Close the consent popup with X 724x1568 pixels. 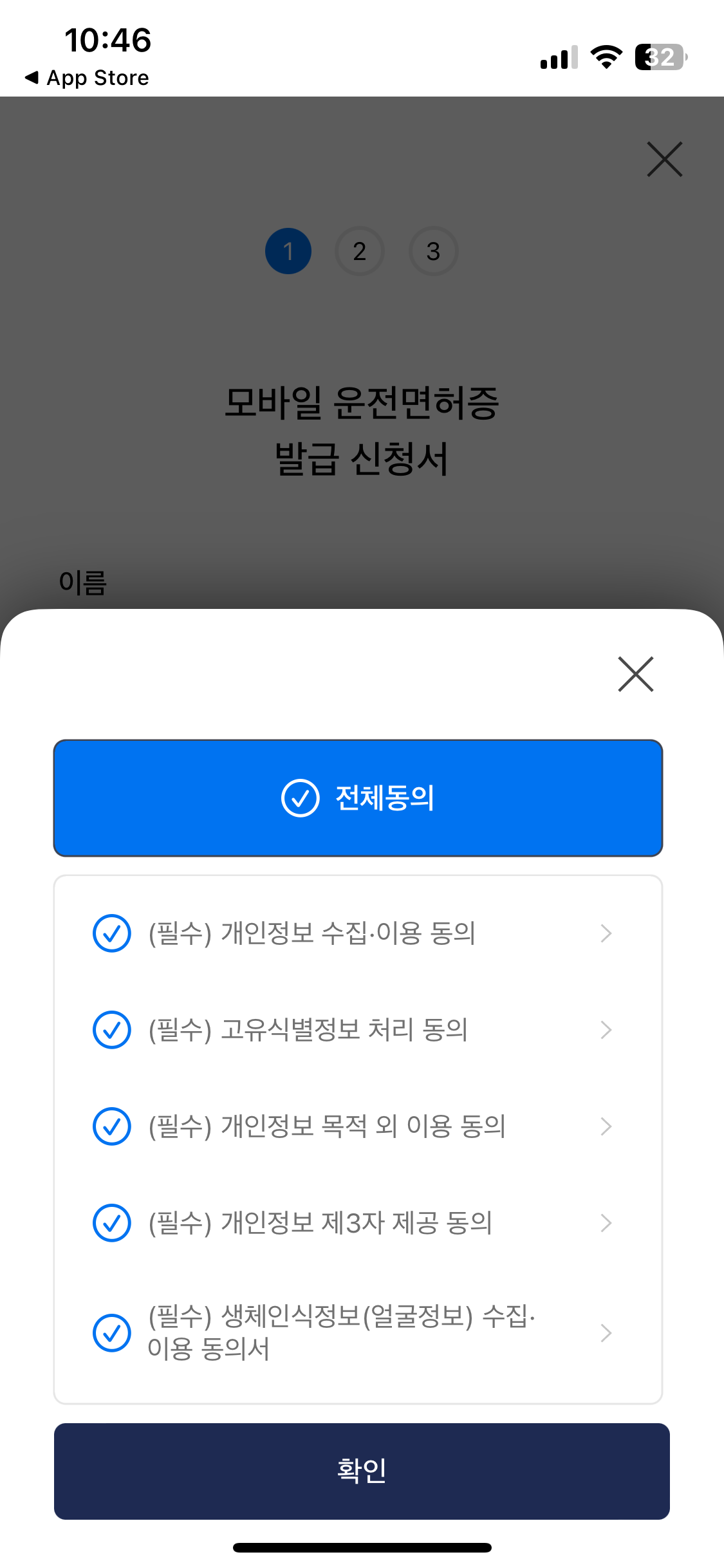pyautogui.click(x=635, y=675)
